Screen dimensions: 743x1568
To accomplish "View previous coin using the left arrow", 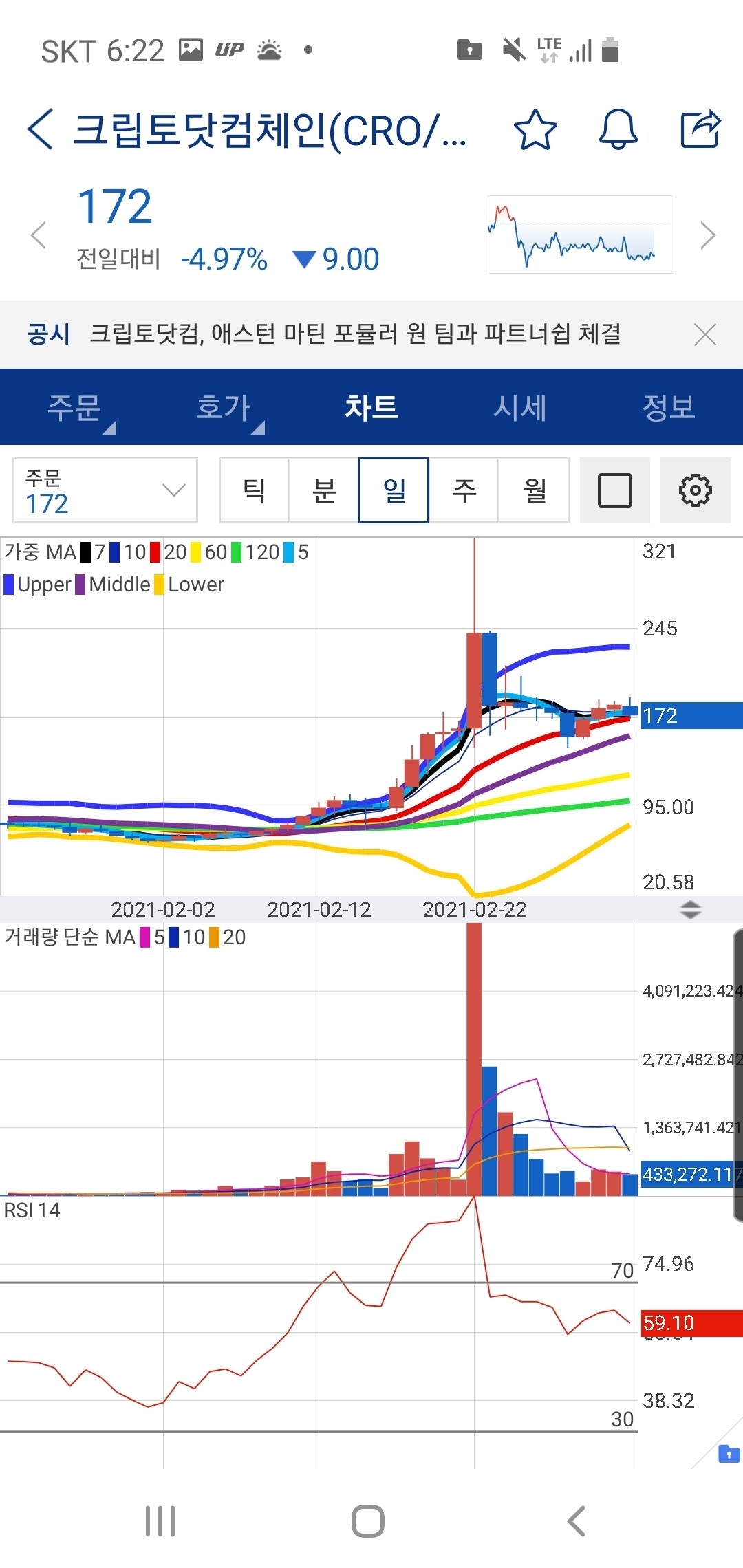I will [x=38, y=234].
